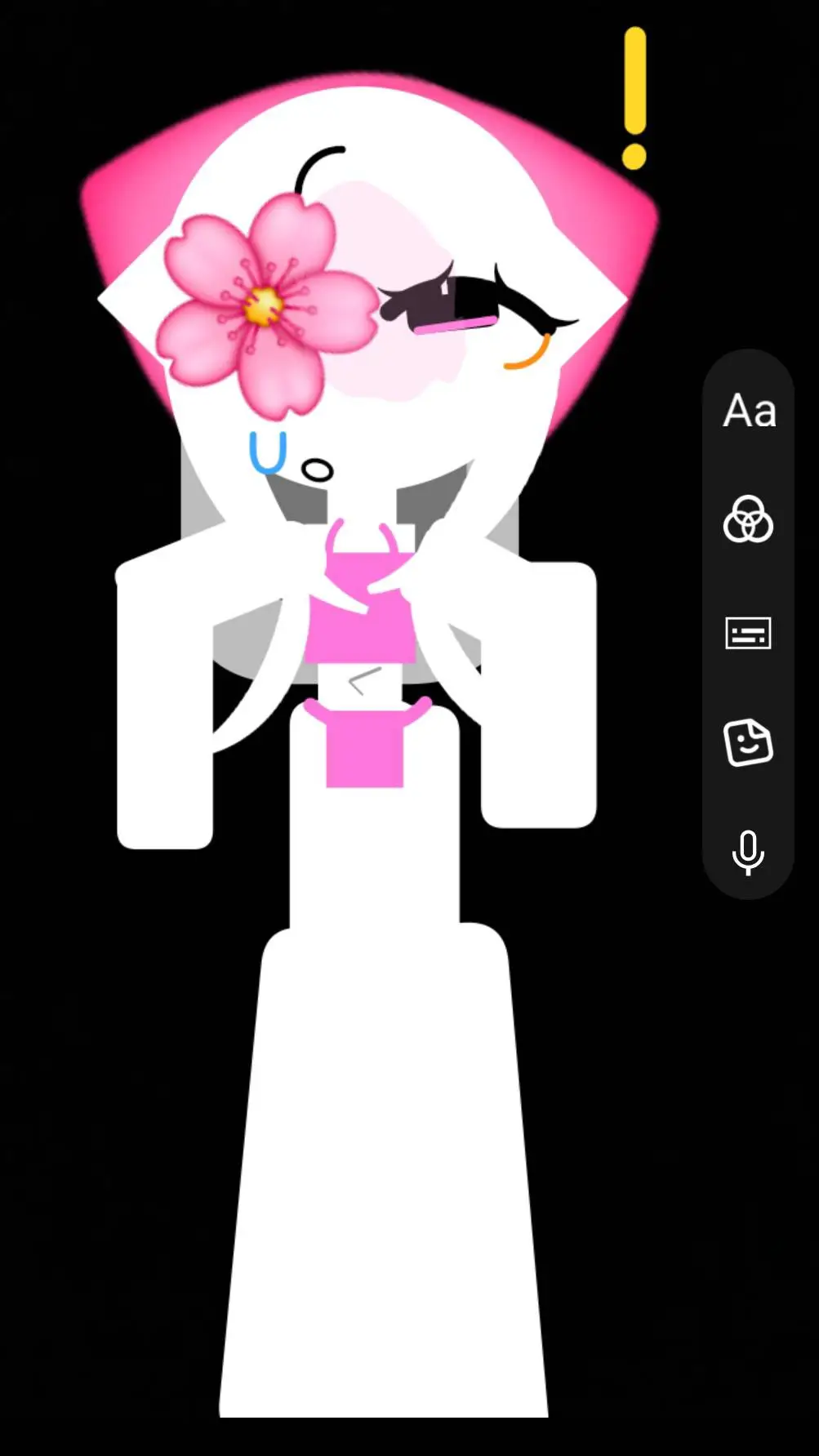Open the Aa text tool
The height and width of the screenshot is (1456, 819).
750,411
